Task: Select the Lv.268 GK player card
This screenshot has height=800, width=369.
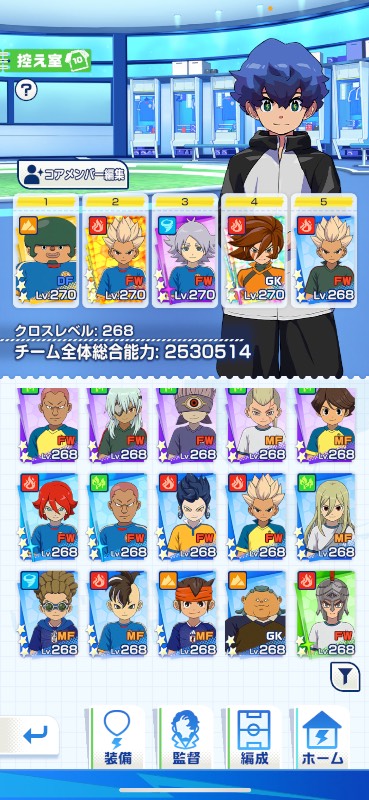Action: (256, 614)
